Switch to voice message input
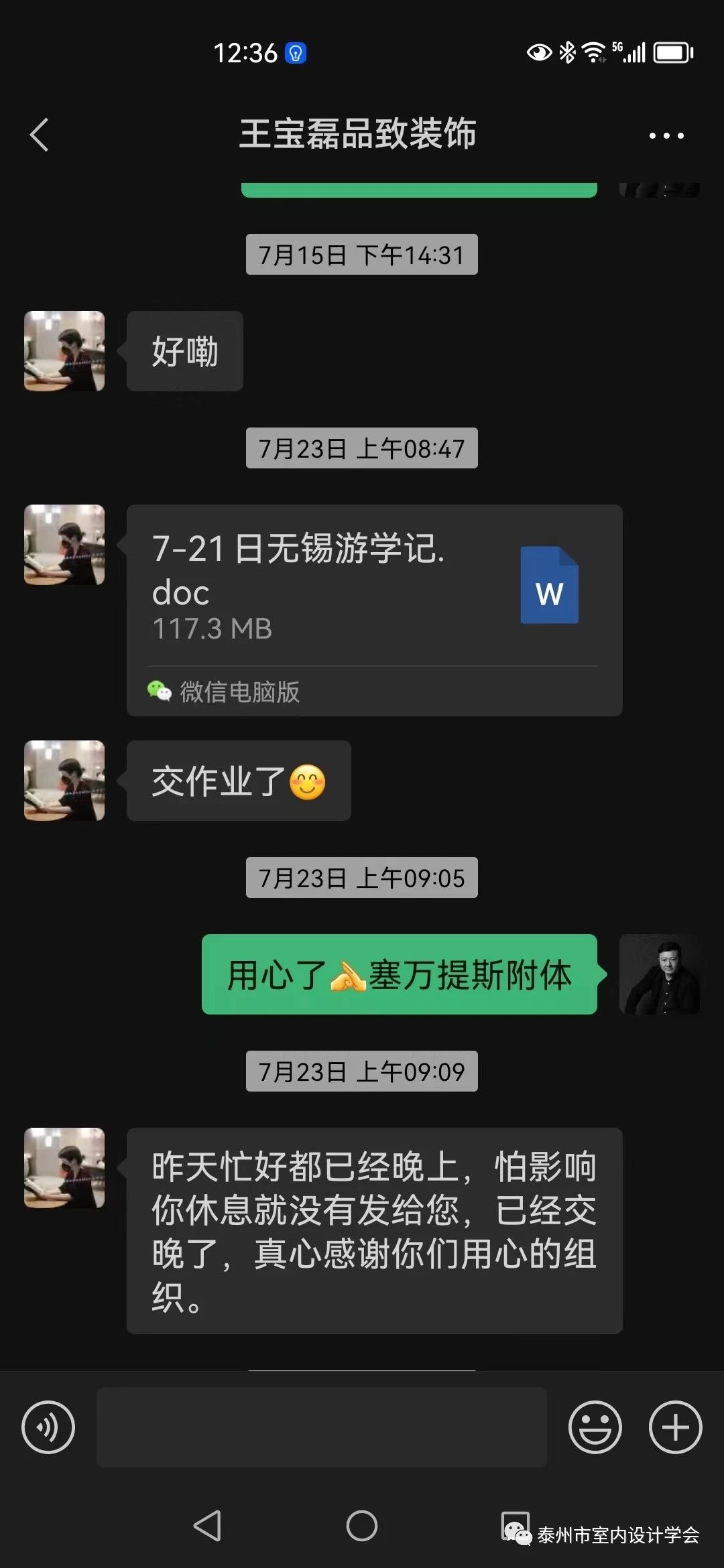The height and width of the screenshot is (1568, 724). (x=48, y=1427)
